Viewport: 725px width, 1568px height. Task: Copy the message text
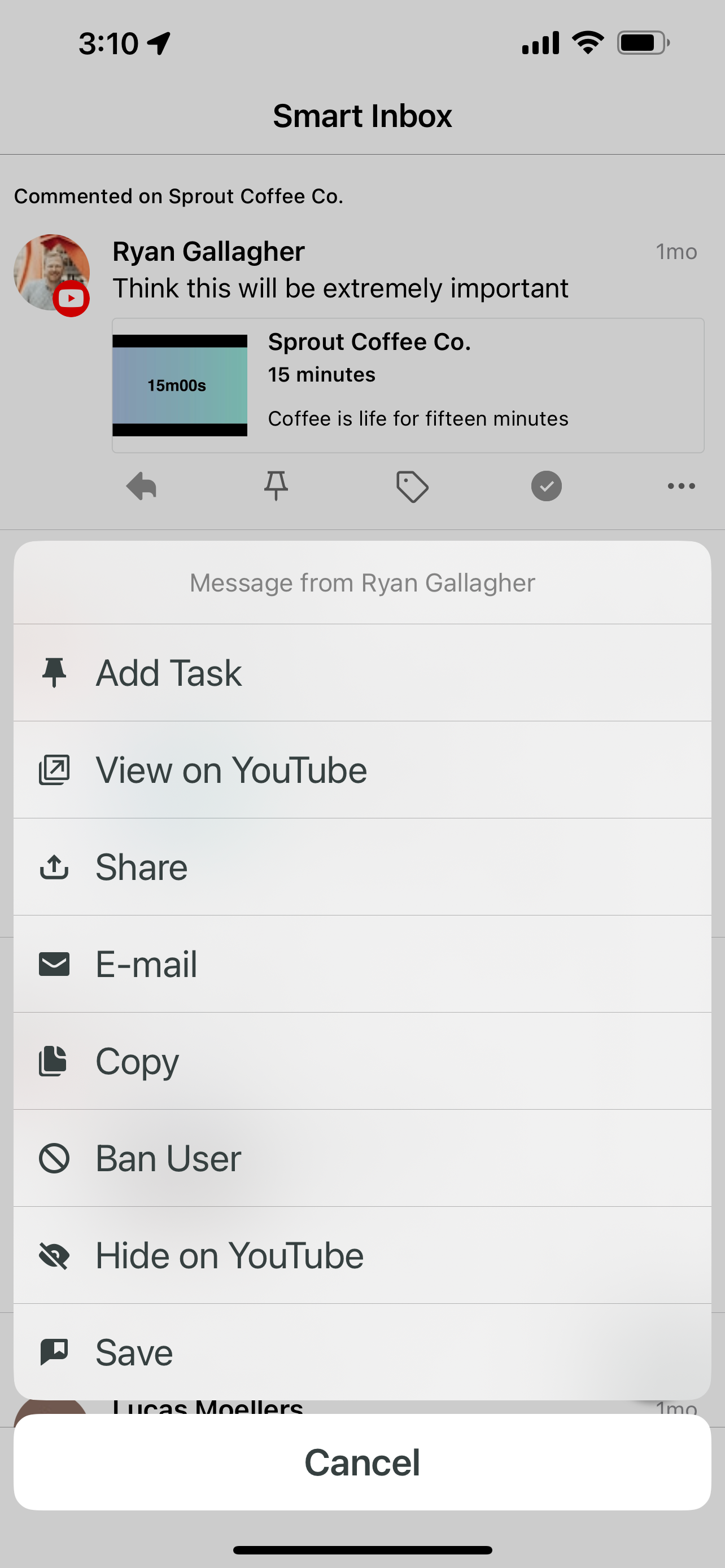coord(362,1061)
